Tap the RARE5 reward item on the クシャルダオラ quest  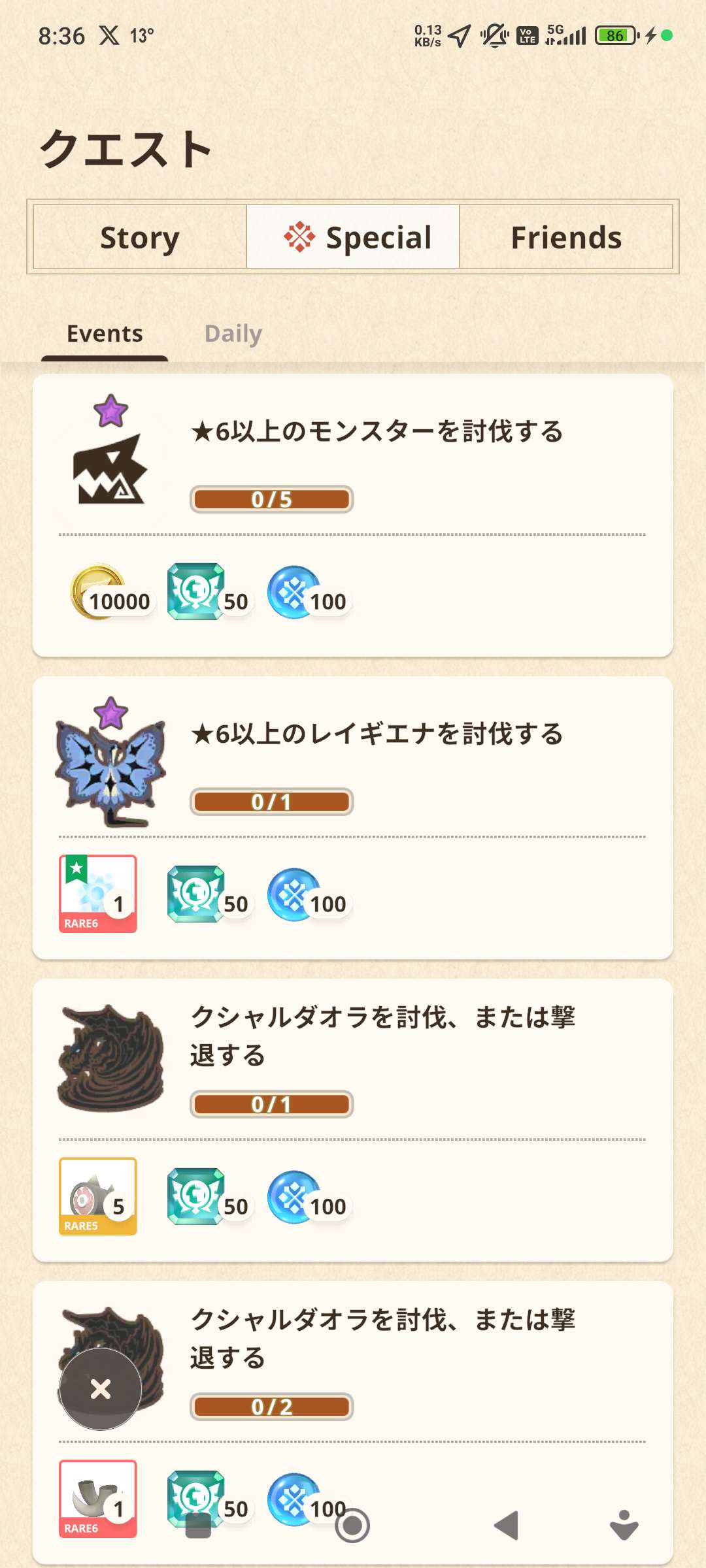98,1196
